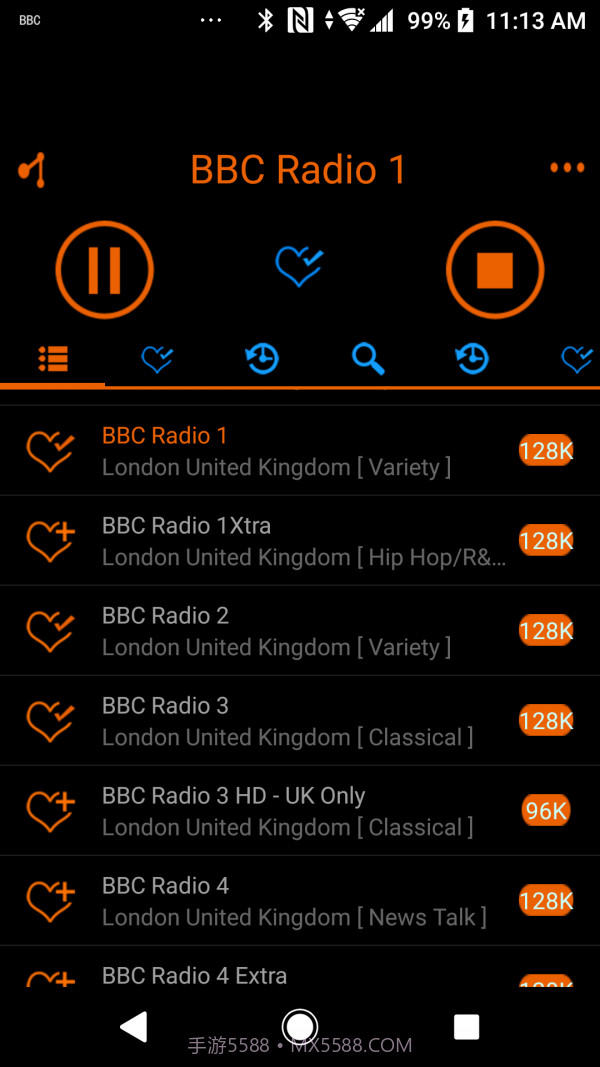The width and height of the screenshot is (600, 1067).
Task: Tap the music note icon
Action: coord(32,170)
